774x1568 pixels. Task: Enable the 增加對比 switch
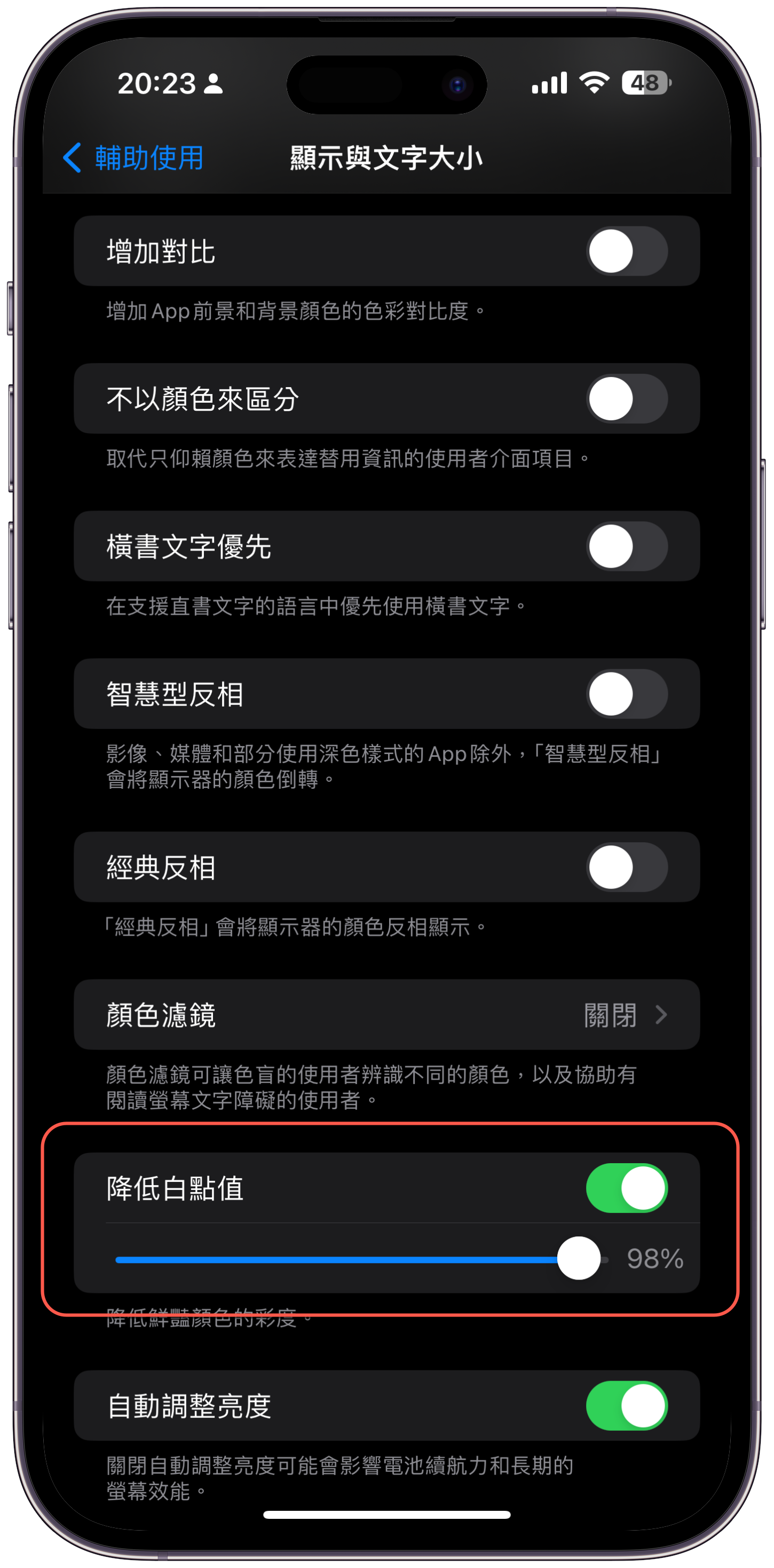point(626,252)
